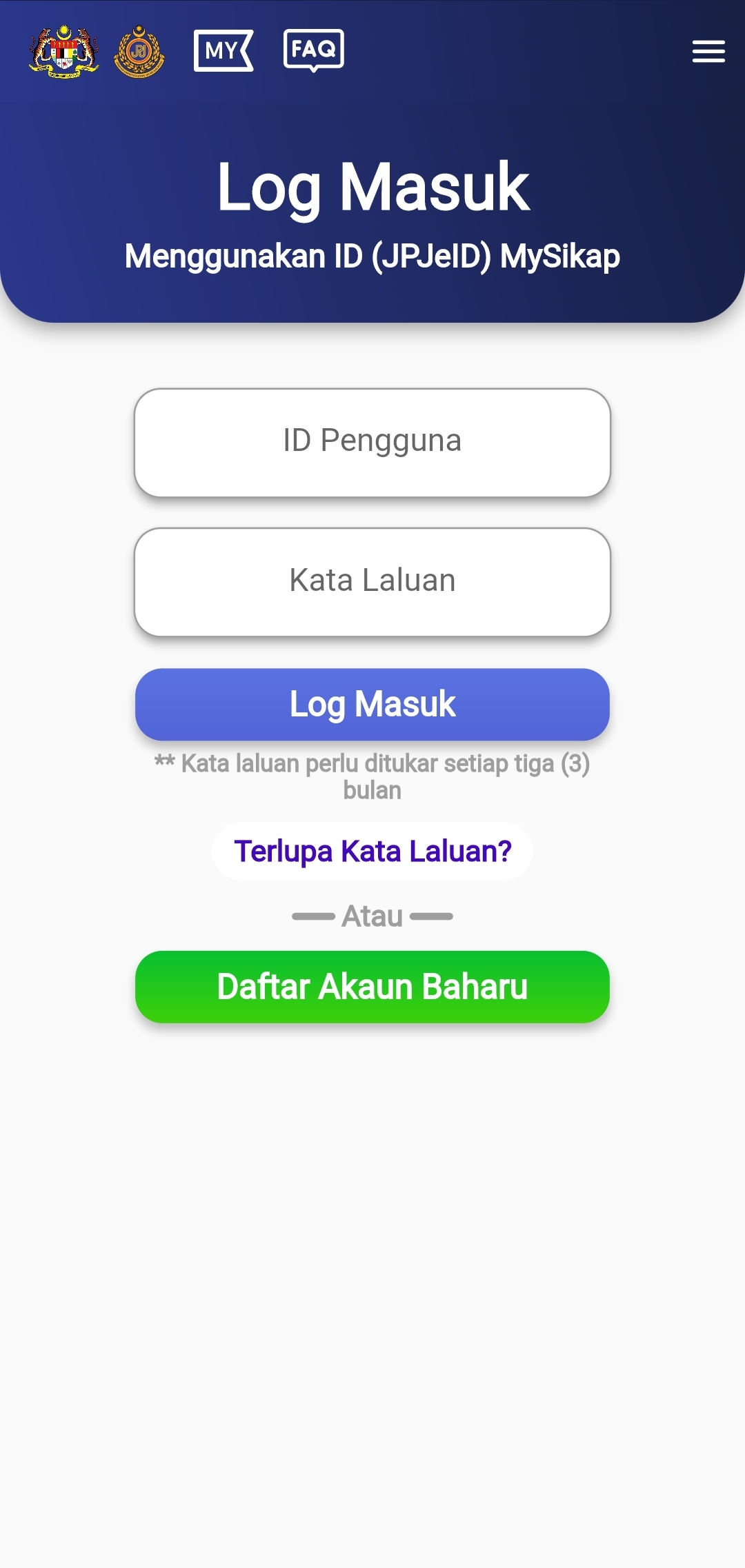The width and height of the screenshot is (745, 1568).
Task: Open the navigation drawer via the menu lines
Action: [708, 51]
